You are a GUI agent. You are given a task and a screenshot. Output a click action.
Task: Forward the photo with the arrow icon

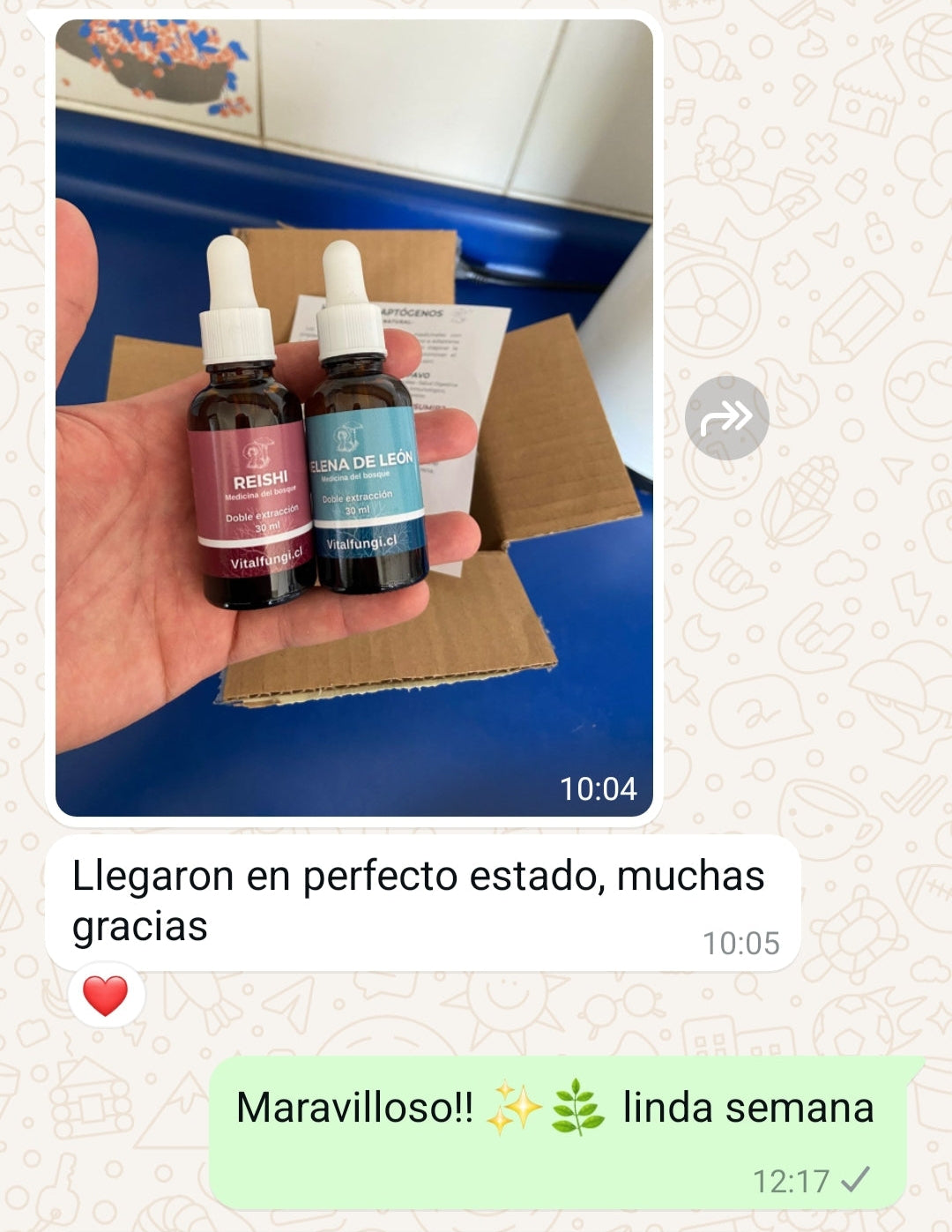click(x=726, y=418)
